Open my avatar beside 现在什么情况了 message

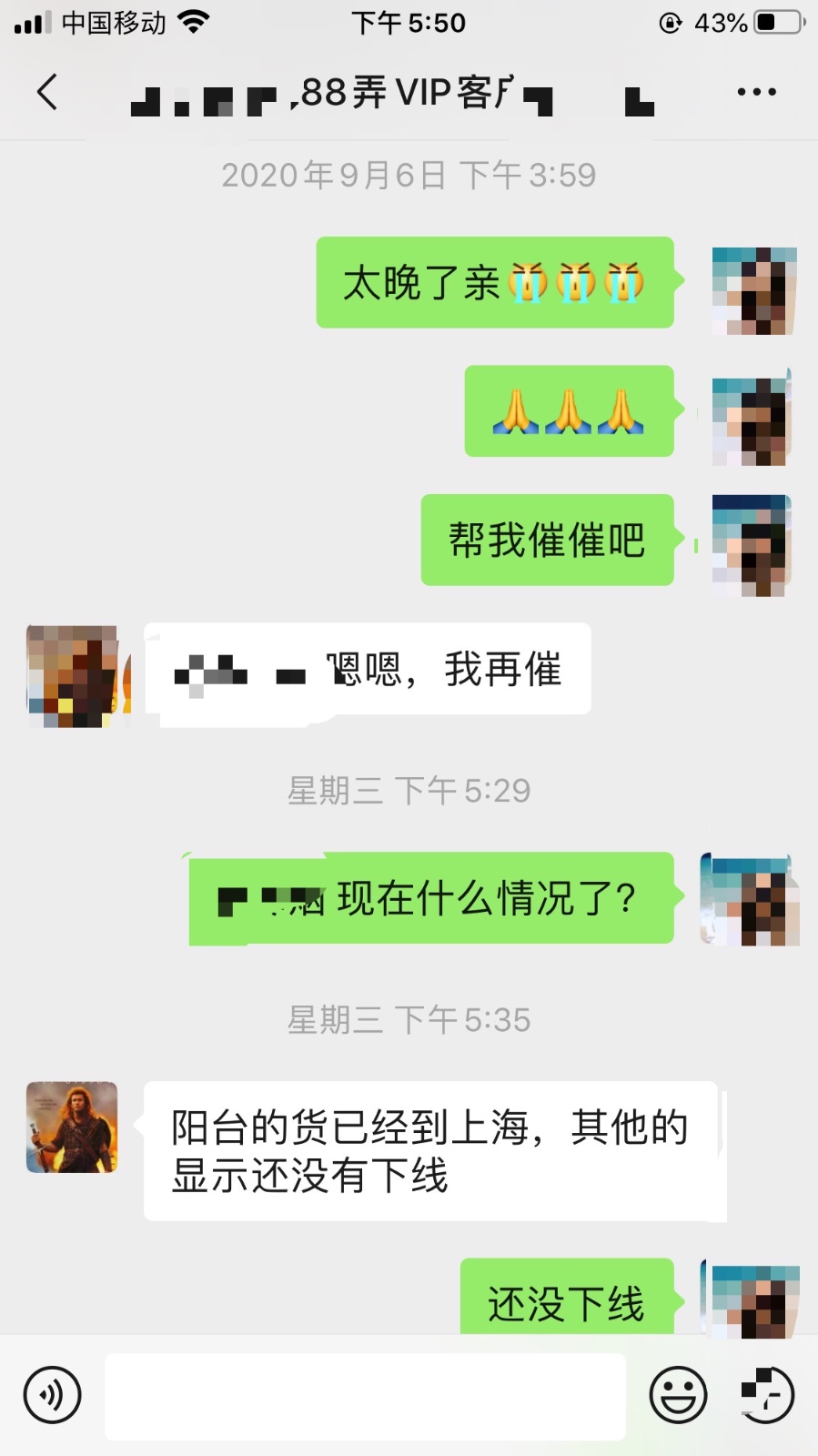[750, 900]
